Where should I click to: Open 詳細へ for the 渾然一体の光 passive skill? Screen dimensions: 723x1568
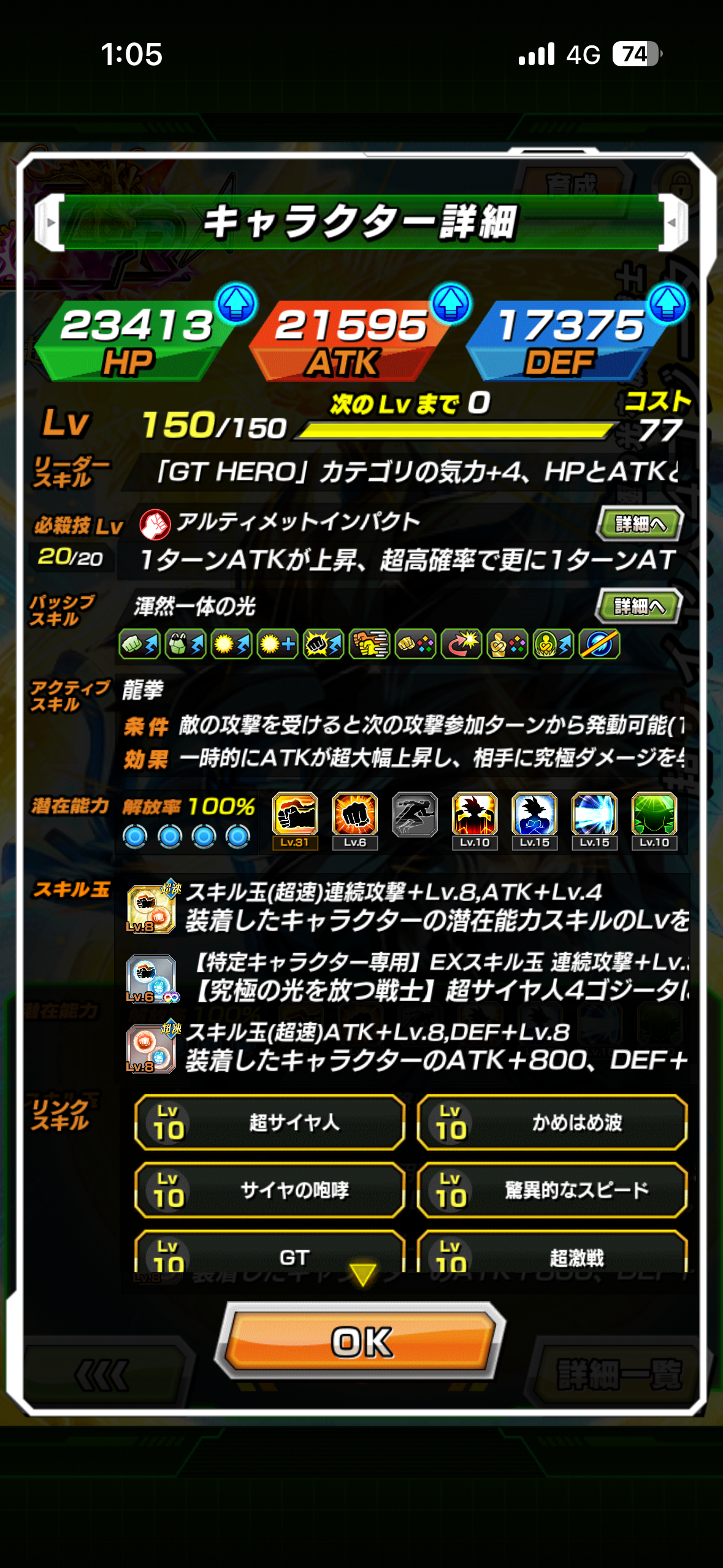(x=638, y=606)
